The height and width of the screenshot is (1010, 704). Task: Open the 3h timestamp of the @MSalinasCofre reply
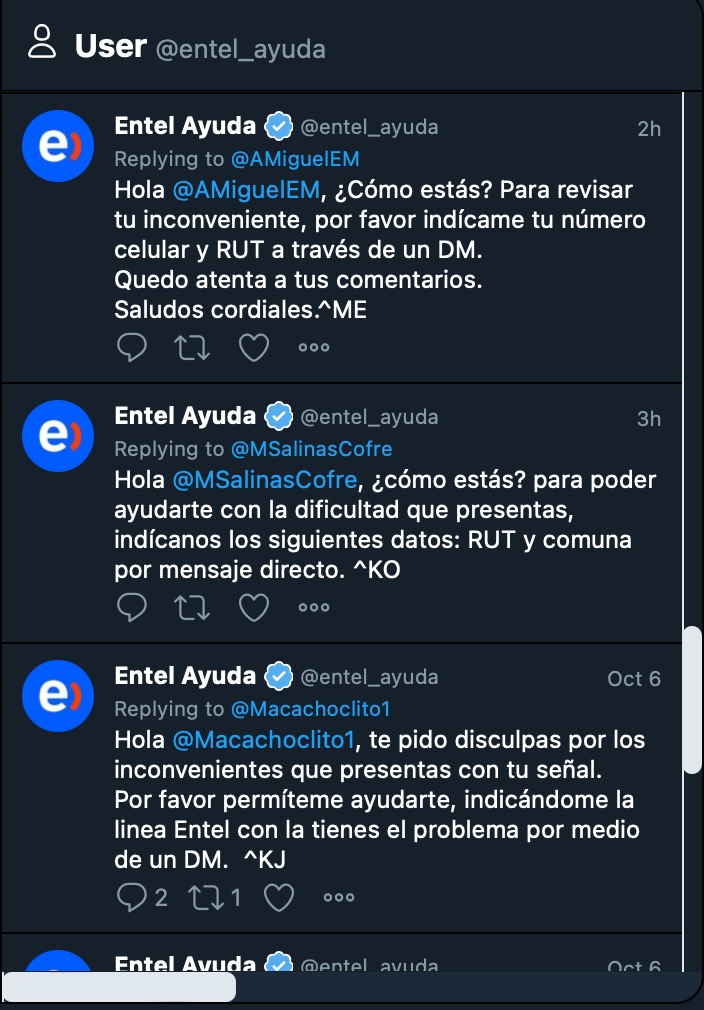tap(648, 418)
